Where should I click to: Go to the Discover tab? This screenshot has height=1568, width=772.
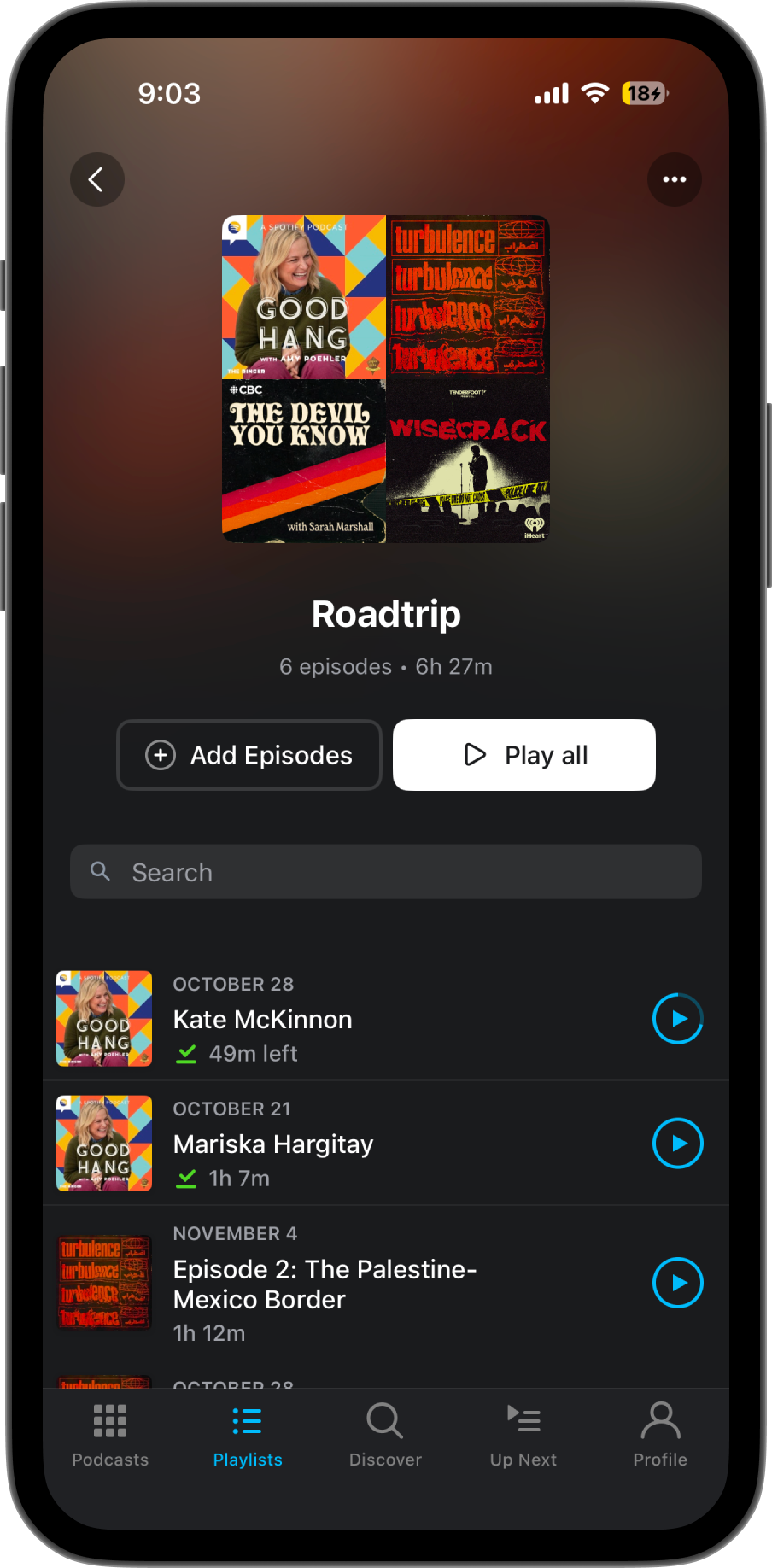(x=385, y=1435)
